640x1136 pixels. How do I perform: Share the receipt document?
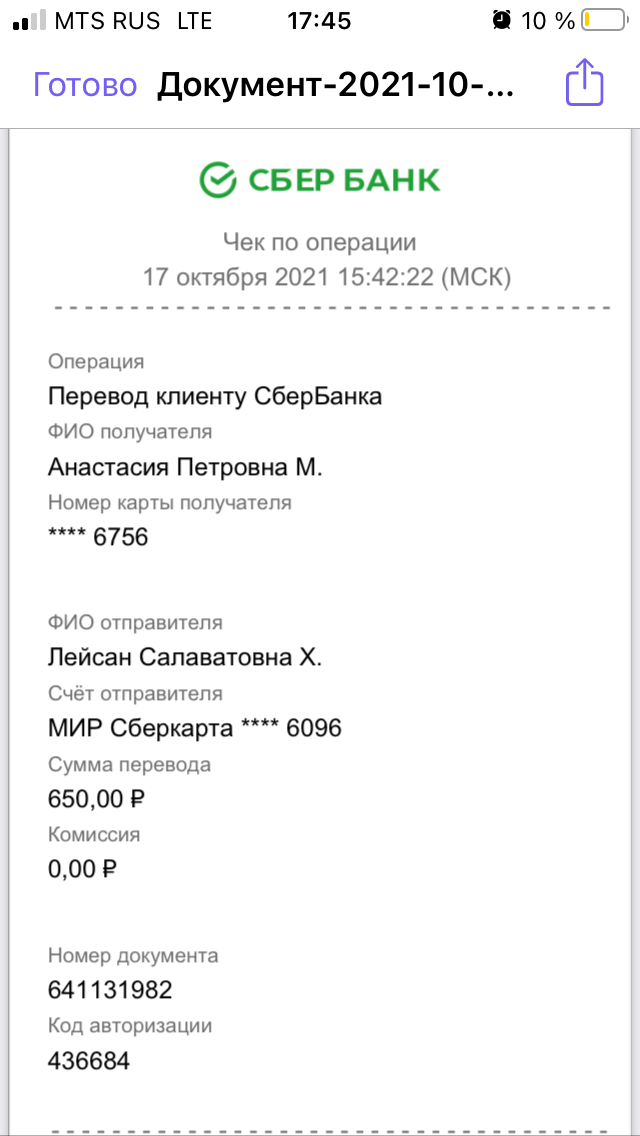click(x=584, y=83)
